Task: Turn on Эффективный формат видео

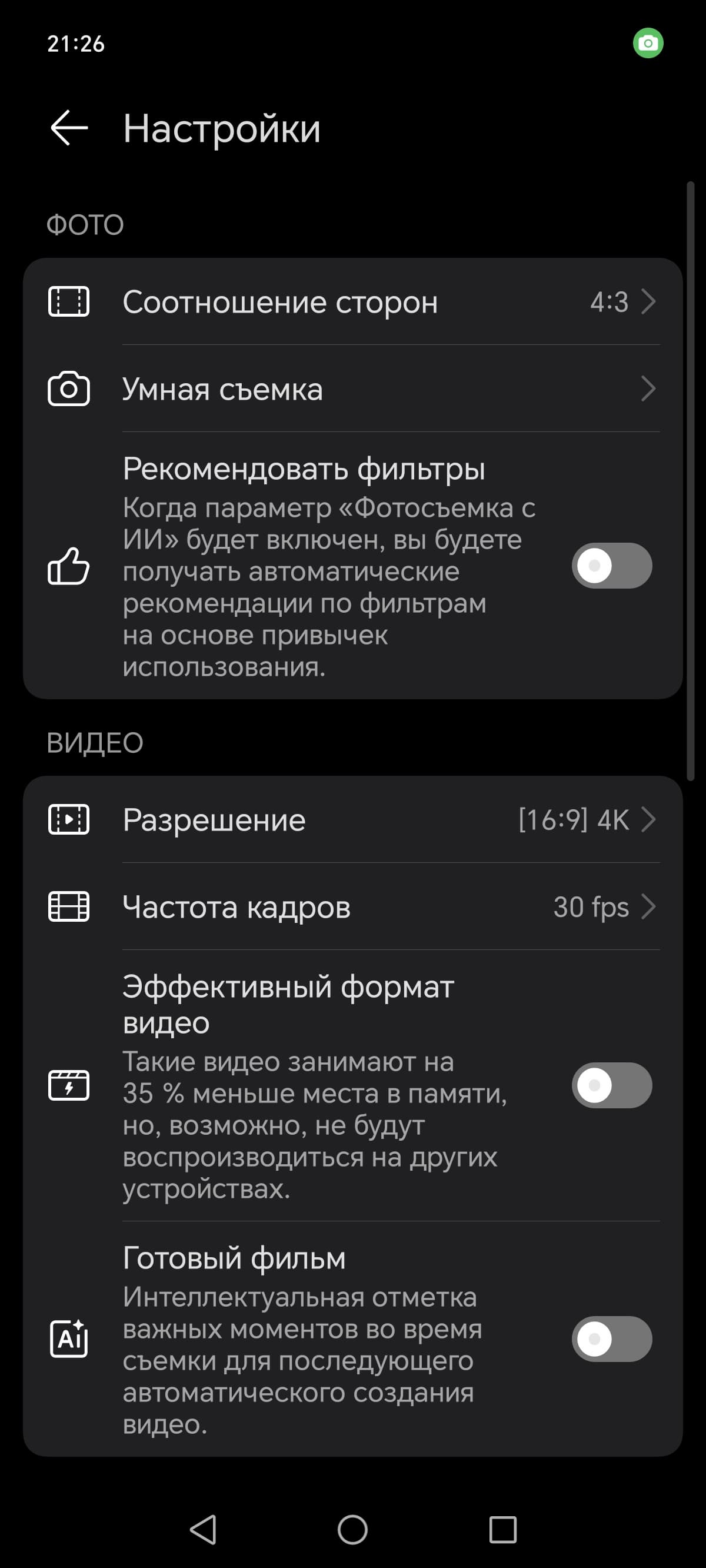Action: pos(611,1085)
